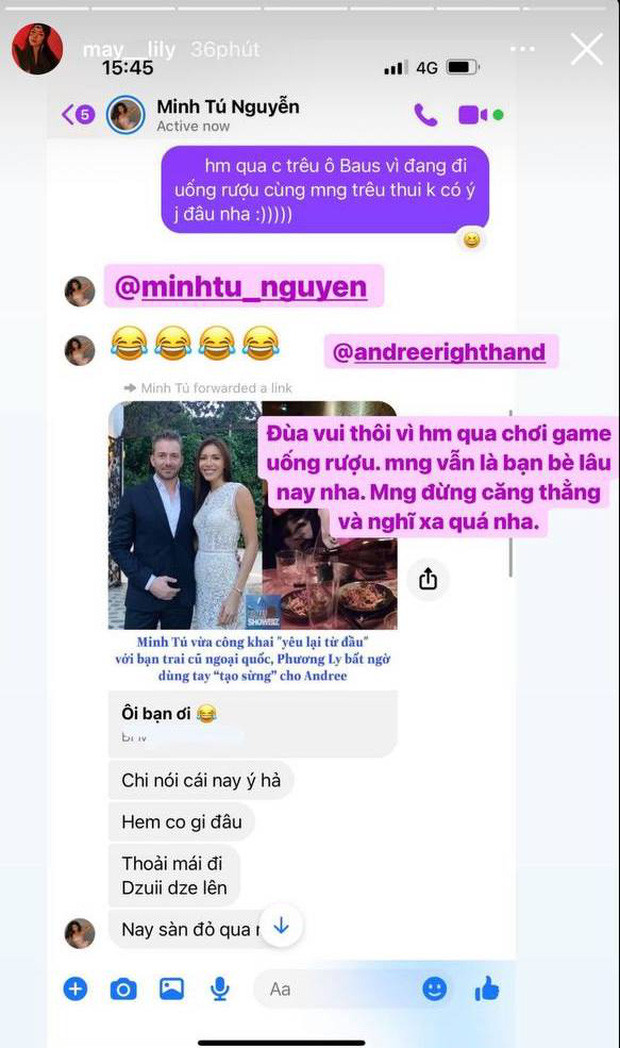This screenshot has width=620, height=1048.
Task: Open the story's three-dot options menu
Action: 522,49
